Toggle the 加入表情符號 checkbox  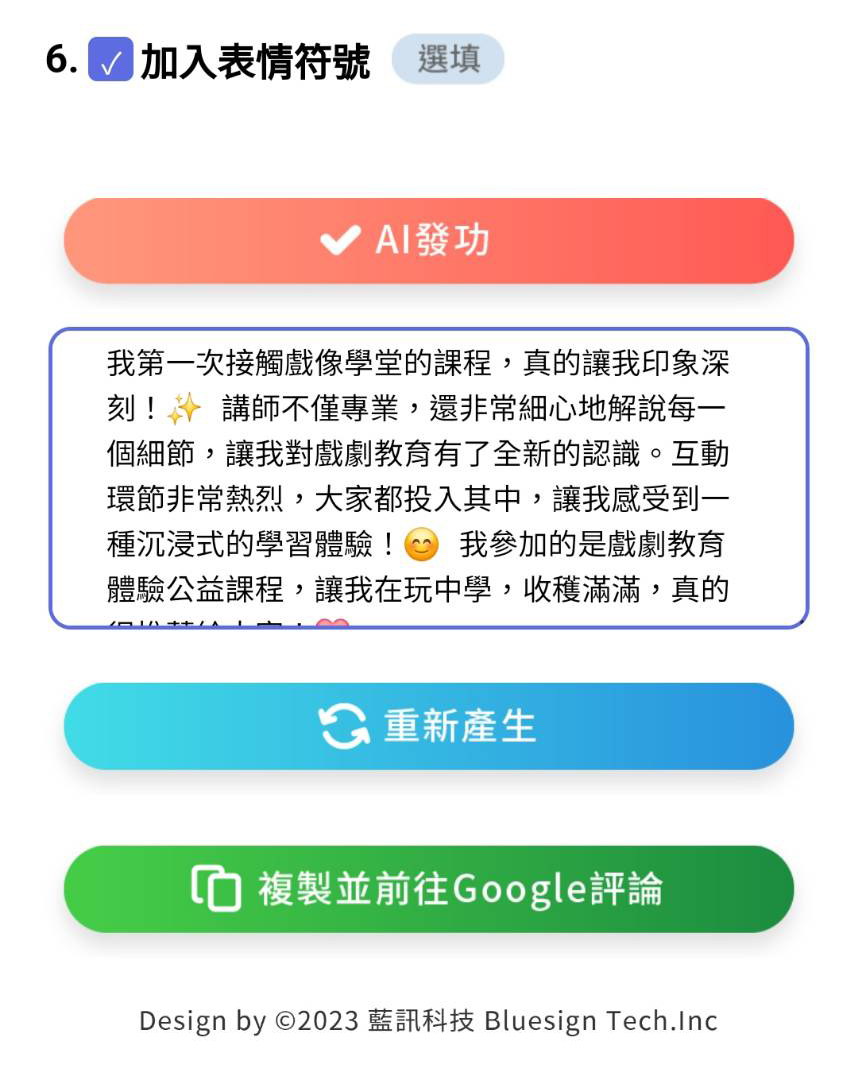click(110, 60)
